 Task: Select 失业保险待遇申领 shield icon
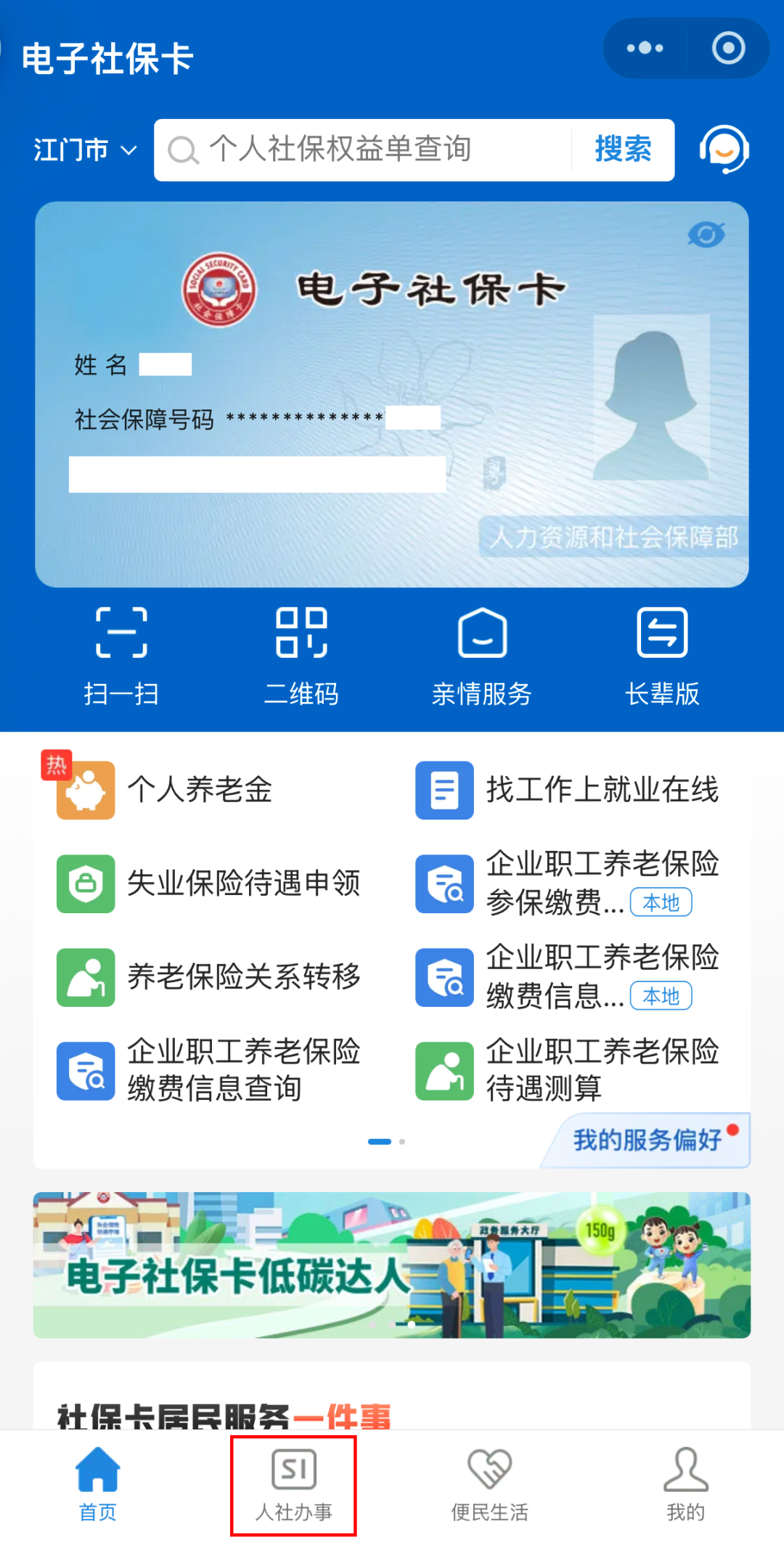click(85, 884)
